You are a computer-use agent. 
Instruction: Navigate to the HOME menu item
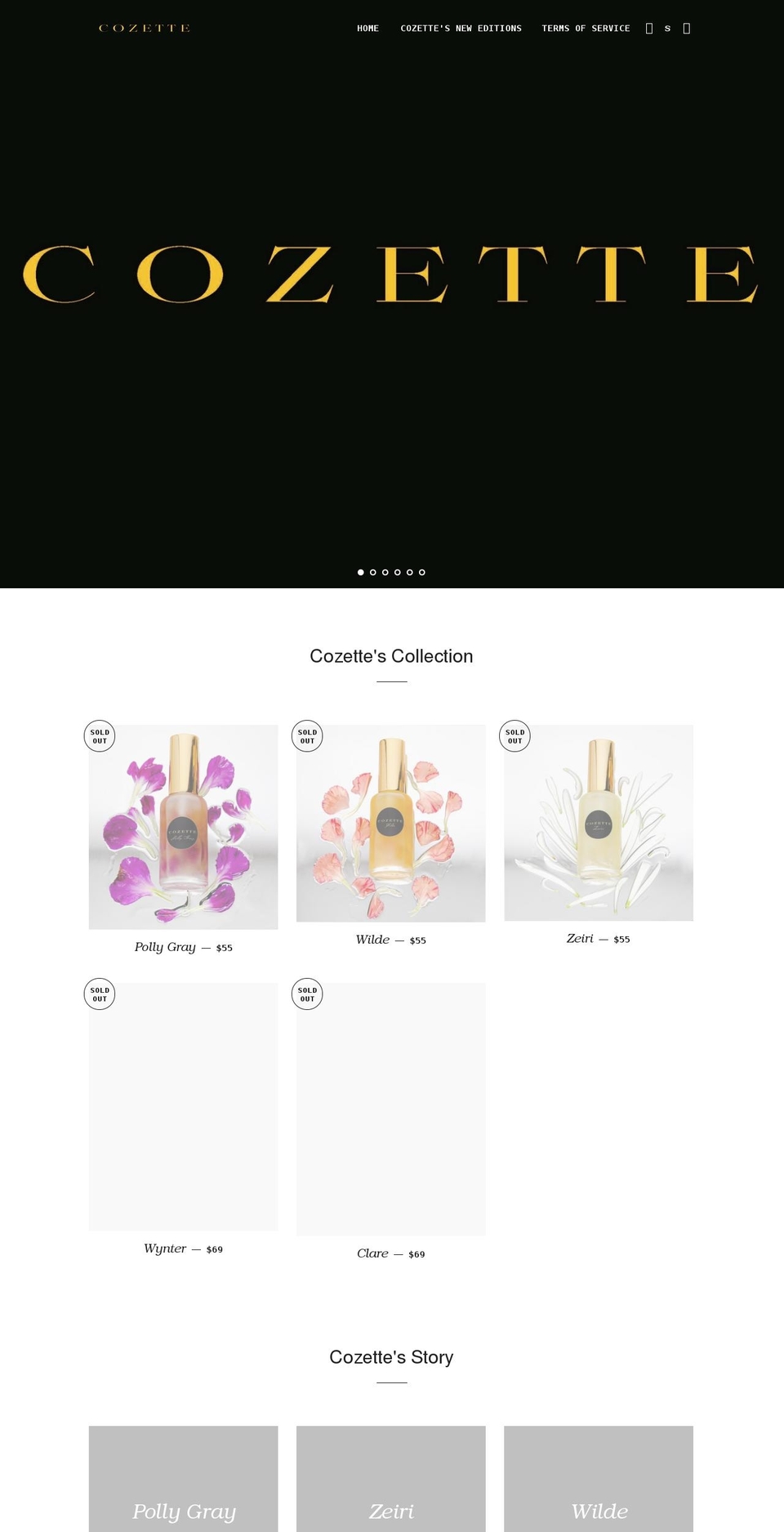pyautogui.click(x=368, y=28)
